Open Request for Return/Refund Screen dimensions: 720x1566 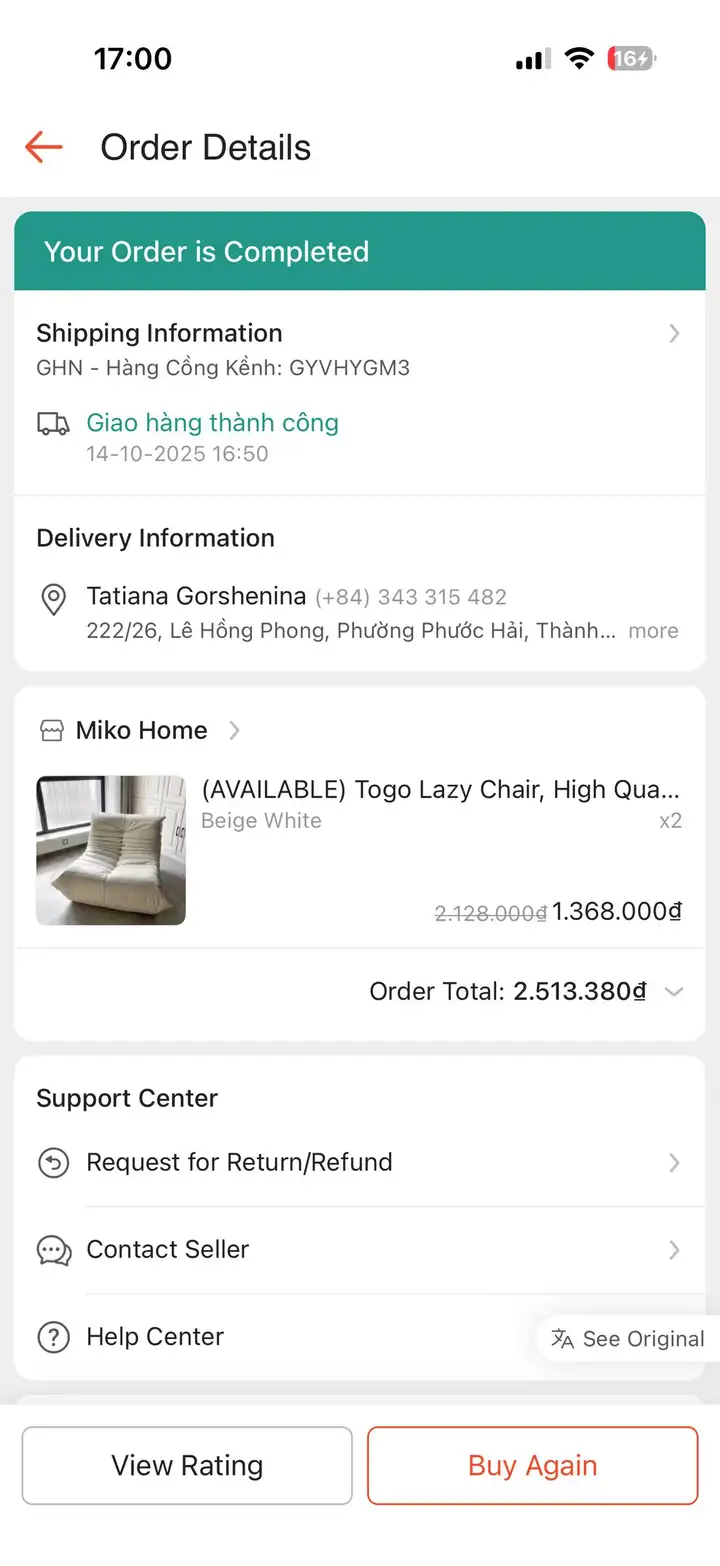(x=359, y=1162)
